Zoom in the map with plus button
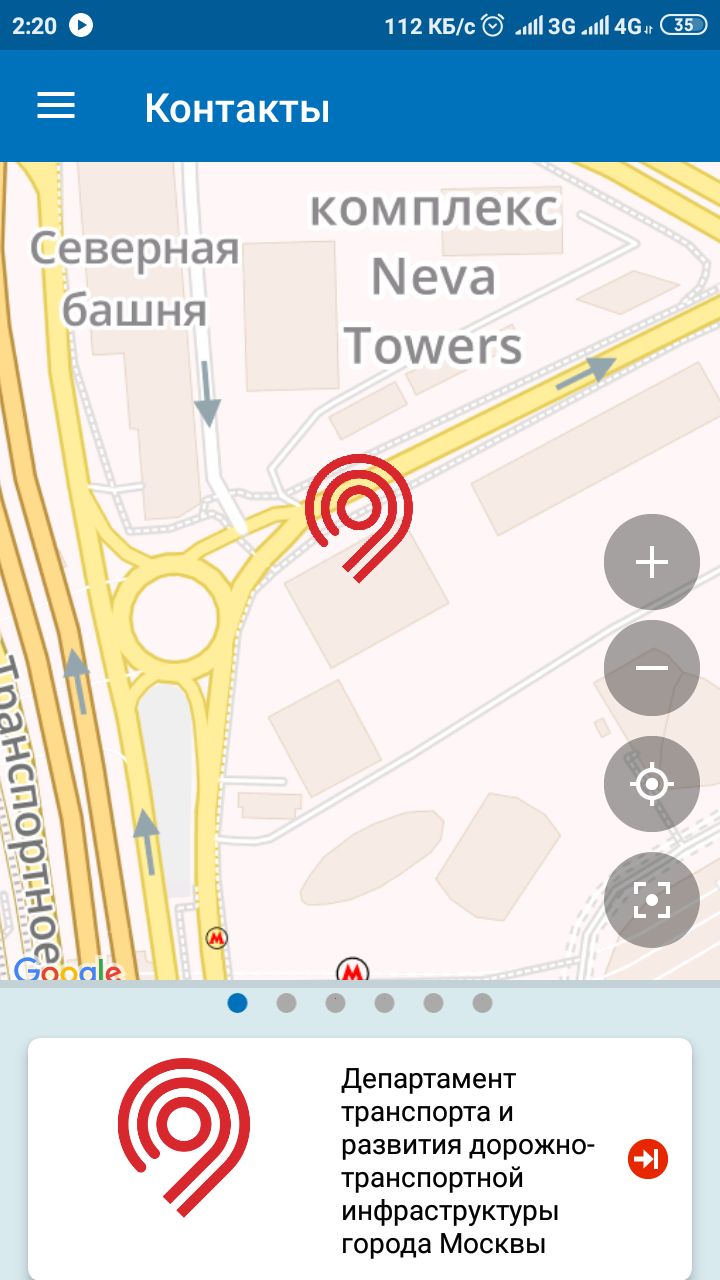This screenshot has width=720, height=1280. point(652,562)
